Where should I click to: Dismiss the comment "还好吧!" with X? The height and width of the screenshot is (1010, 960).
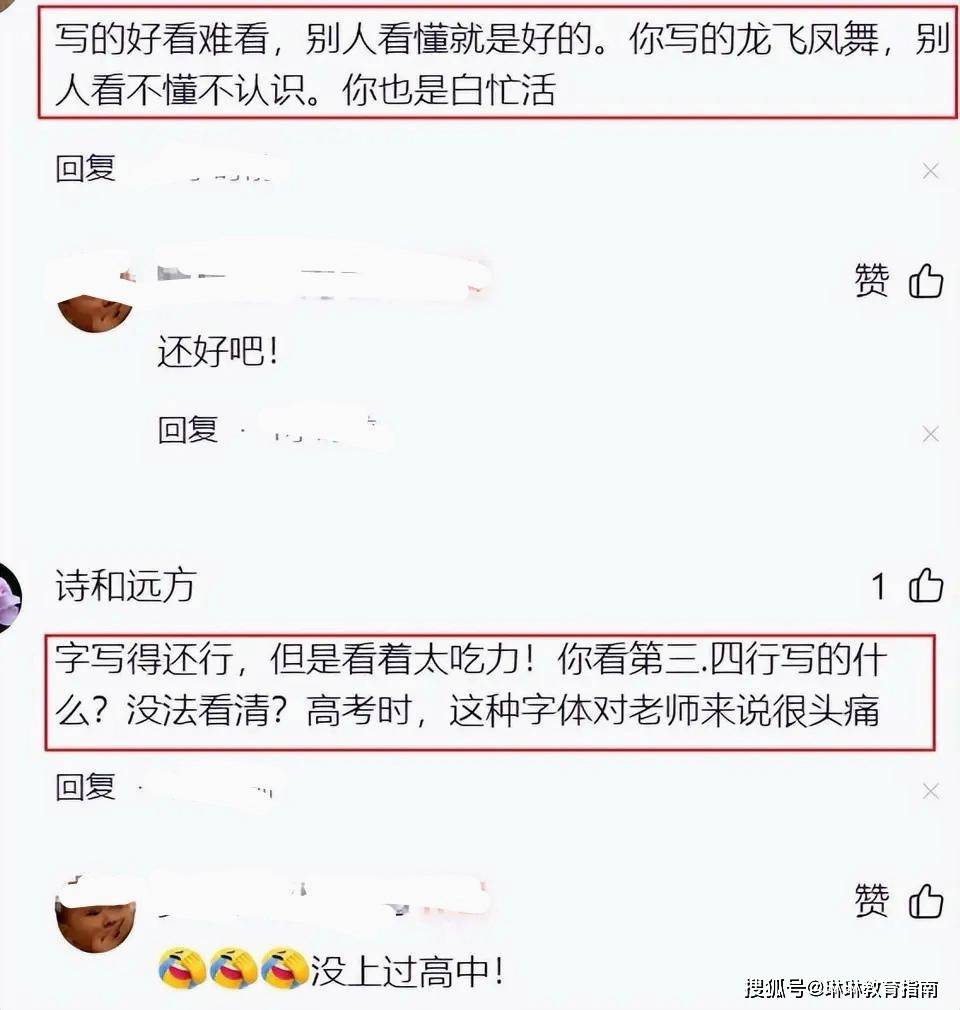click(930, 435)
